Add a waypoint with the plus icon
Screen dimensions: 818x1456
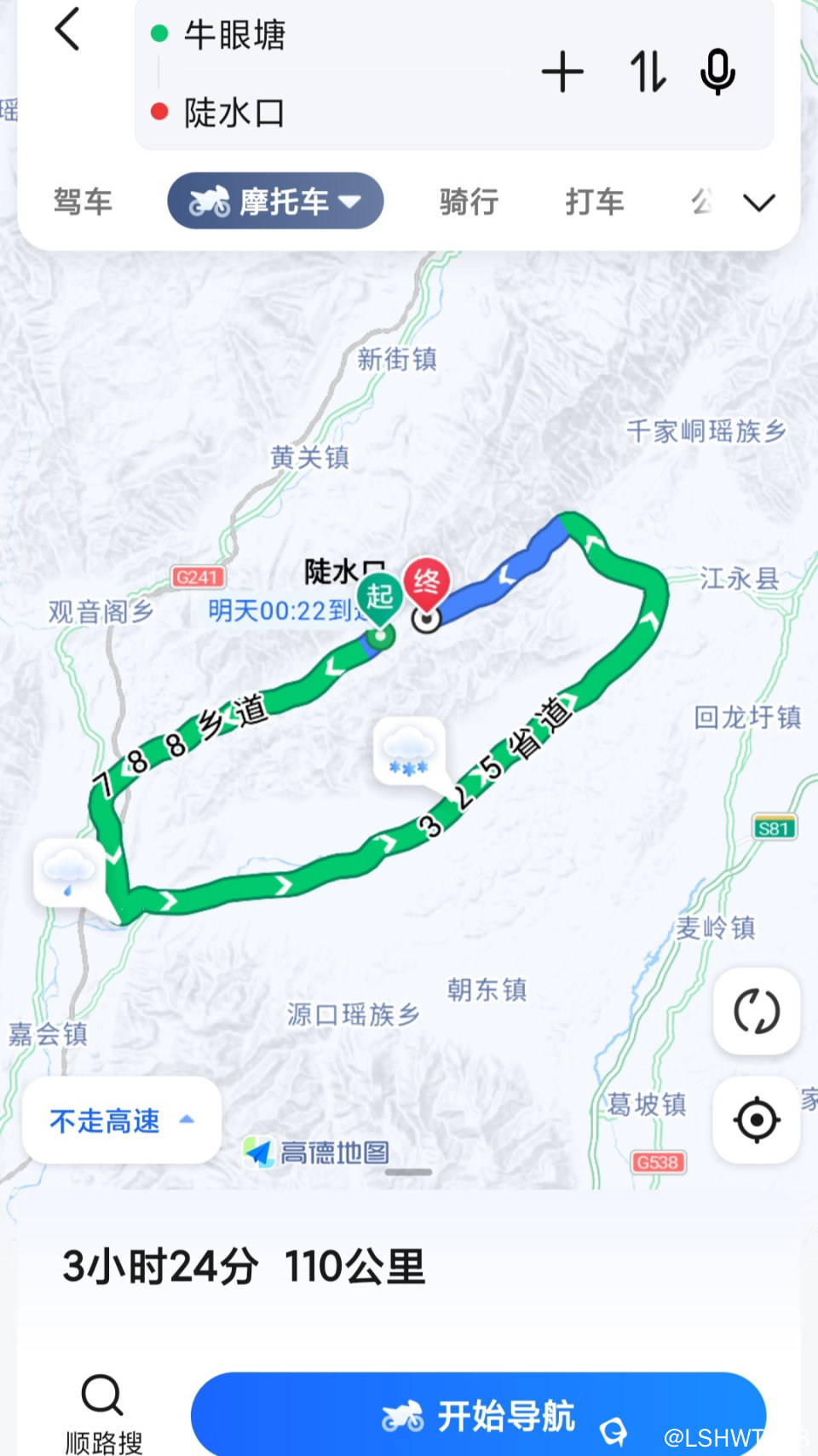pos(562,72)
